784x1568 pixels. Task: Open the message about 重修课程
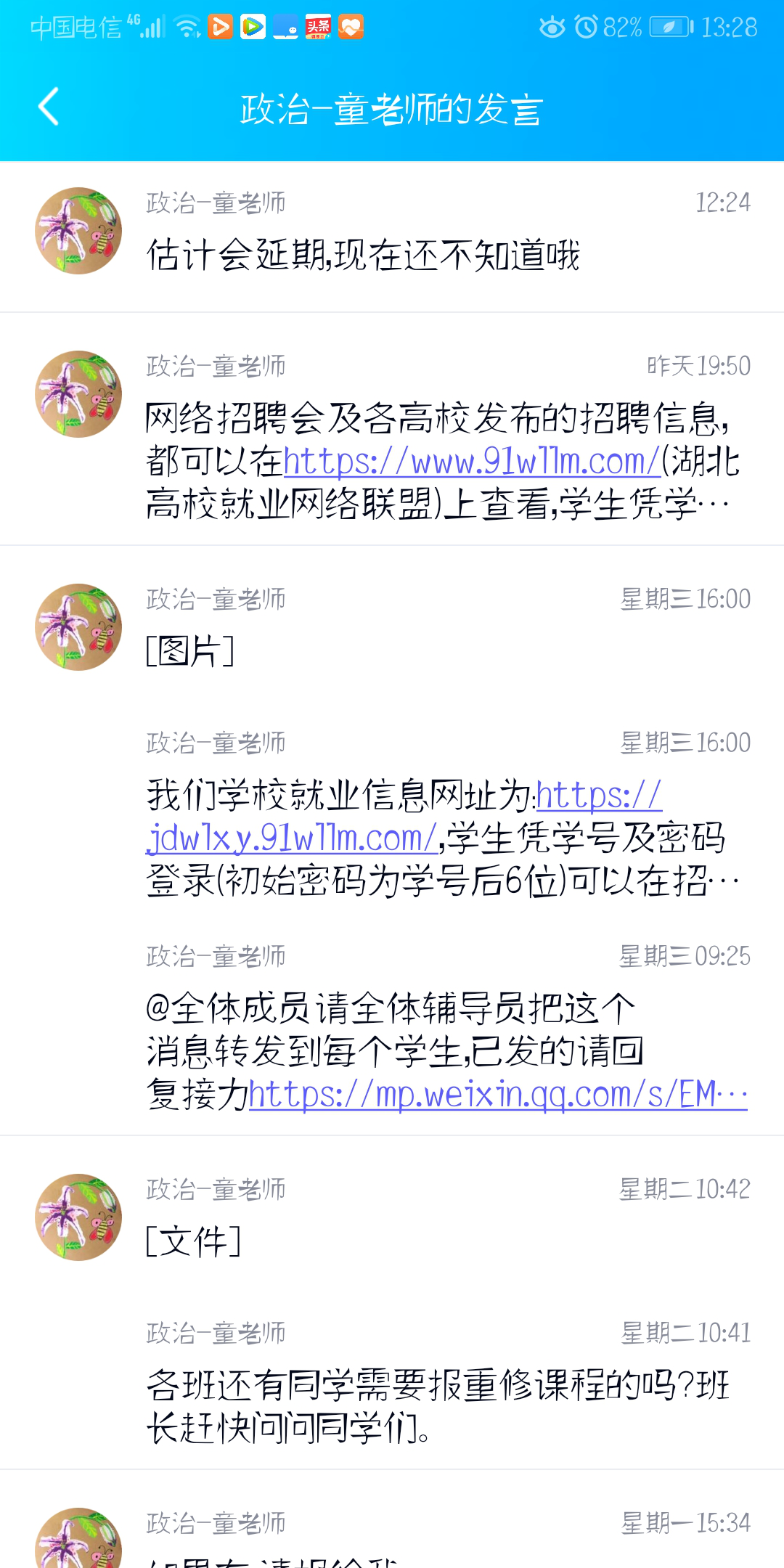pos(436,1406)
